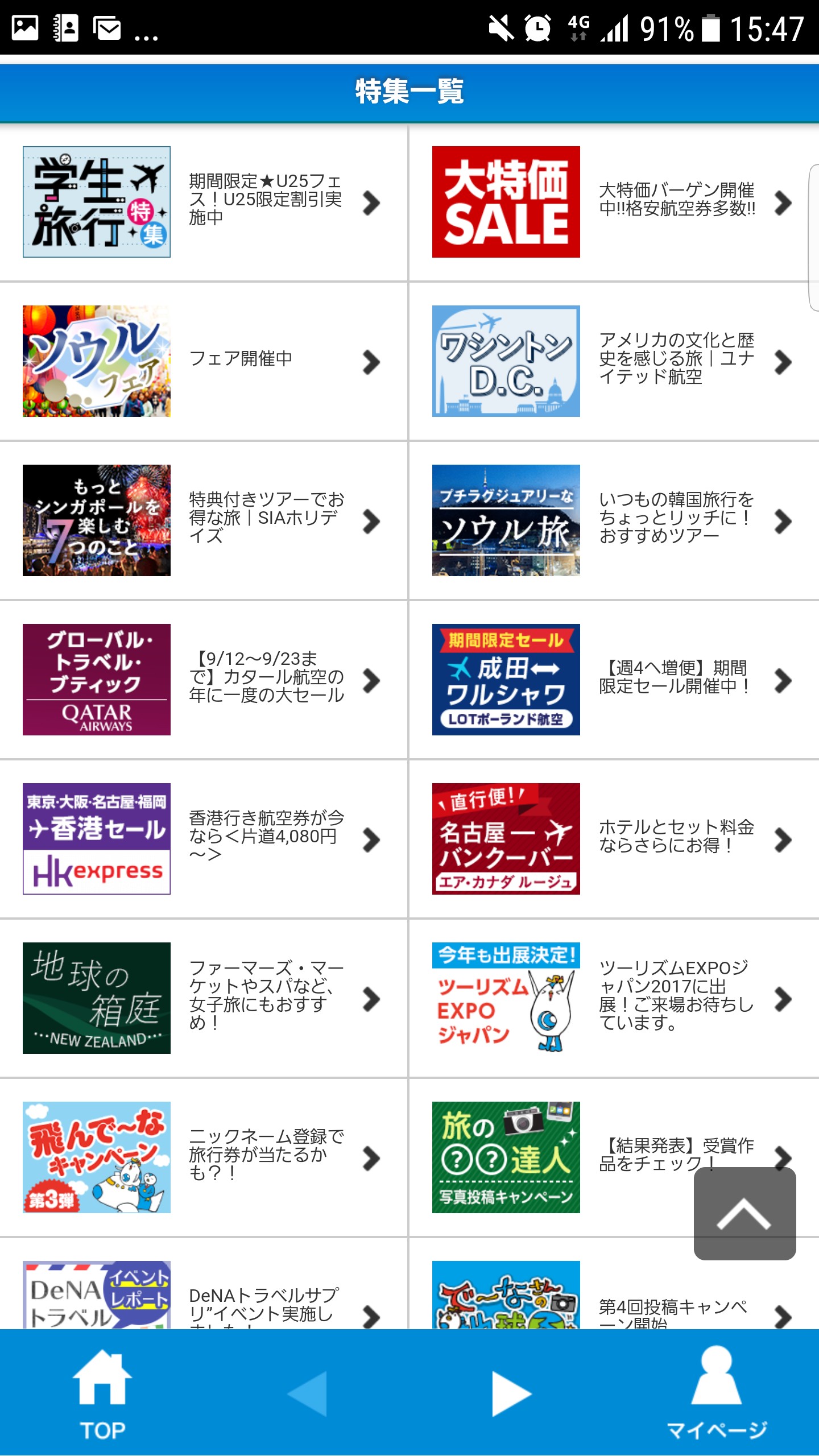The height and width of the screenshot is (1456, 819).
Task: Open the ワシントン D.C. United Airlines feature
Action: pyautogui.click(x=613, y=361)
